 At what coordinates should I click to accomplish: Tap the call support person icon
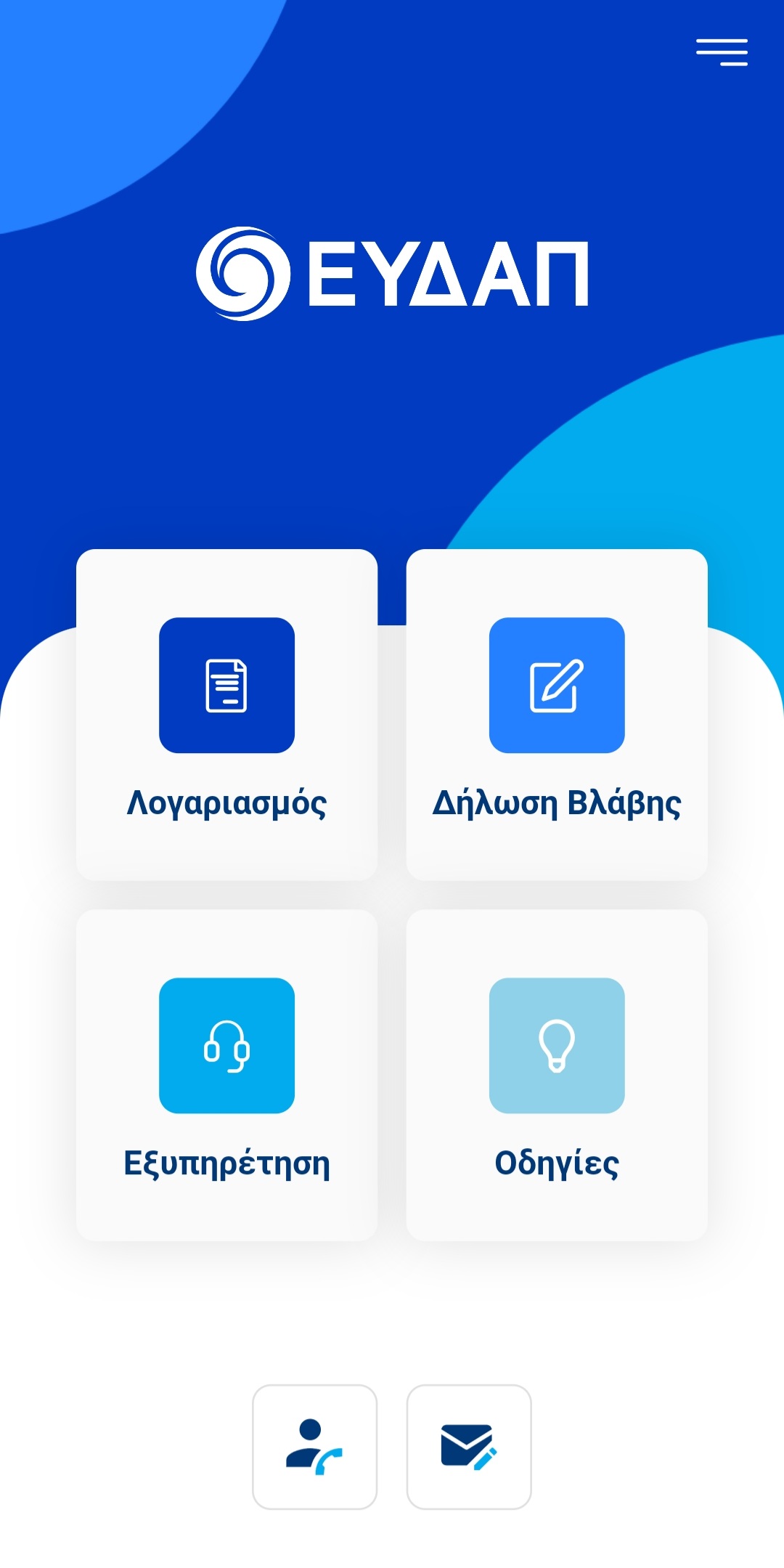[x=314, y=1447]
